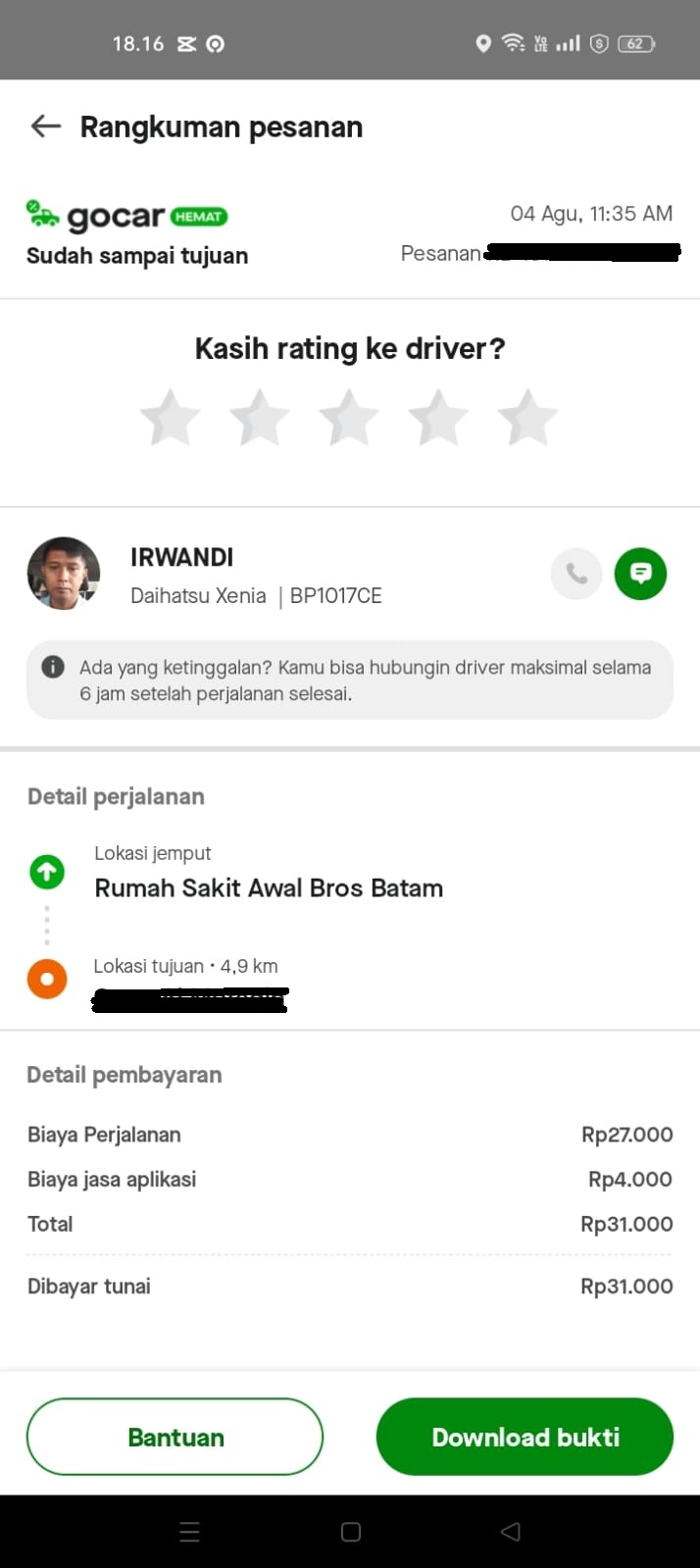Viewport: 700px width, 1568px height.
Task: Give driver five stars
Action: pyautogui.click(x=527, y=419)
